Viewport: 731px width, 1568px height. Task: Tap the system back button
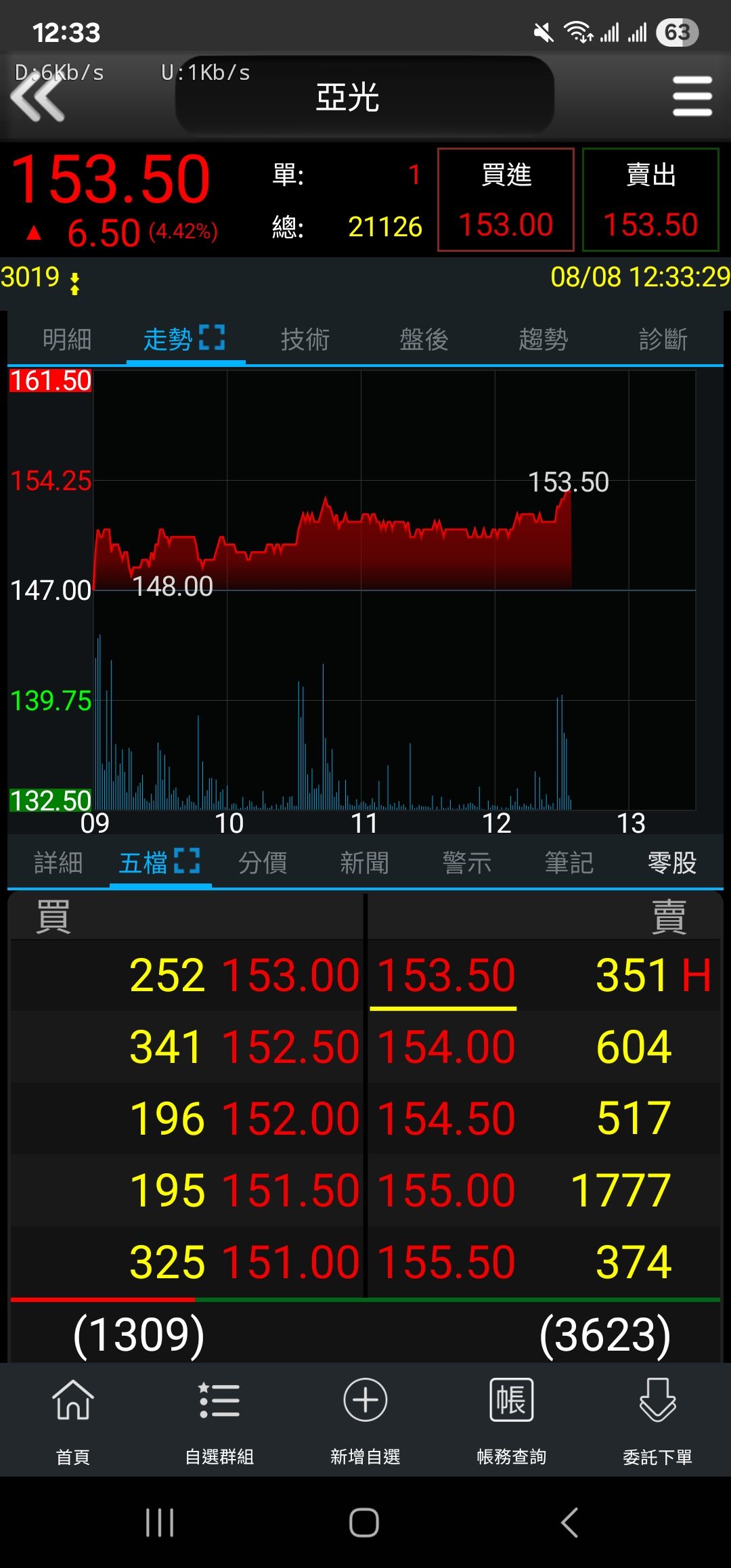click(570, 1523)
